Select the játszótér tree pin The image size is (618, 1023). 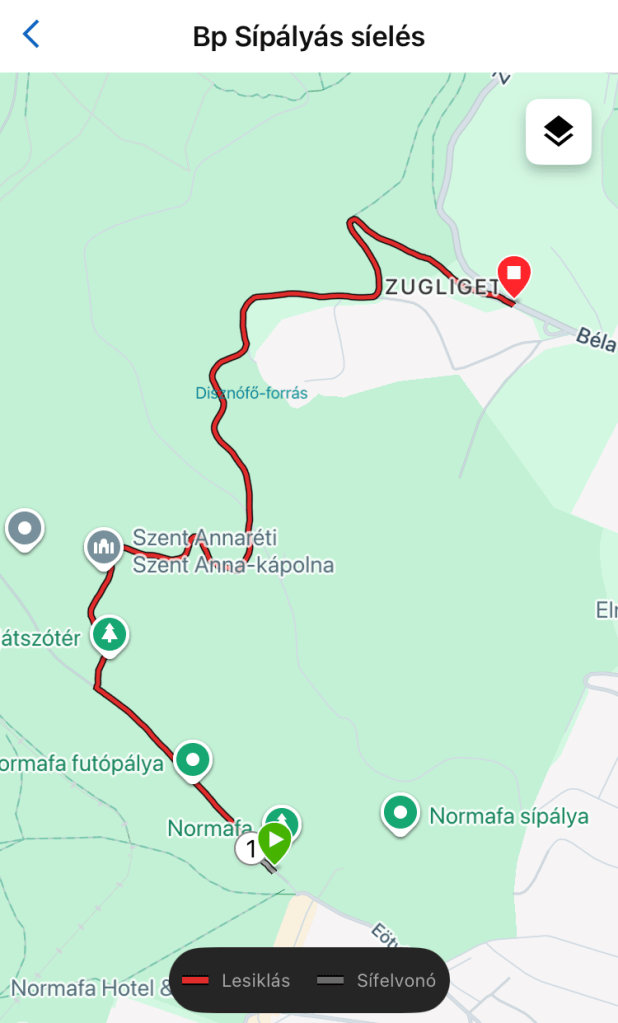tap(110, 634)
